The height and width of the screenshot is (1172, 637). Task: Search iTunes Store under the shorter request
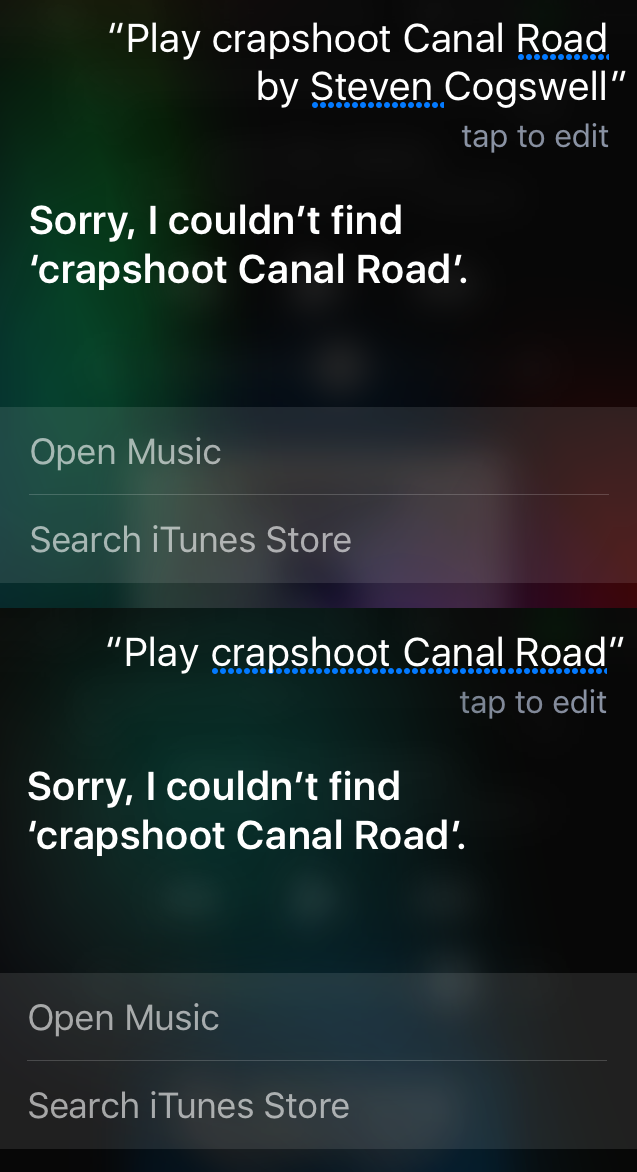(188, 1106)
